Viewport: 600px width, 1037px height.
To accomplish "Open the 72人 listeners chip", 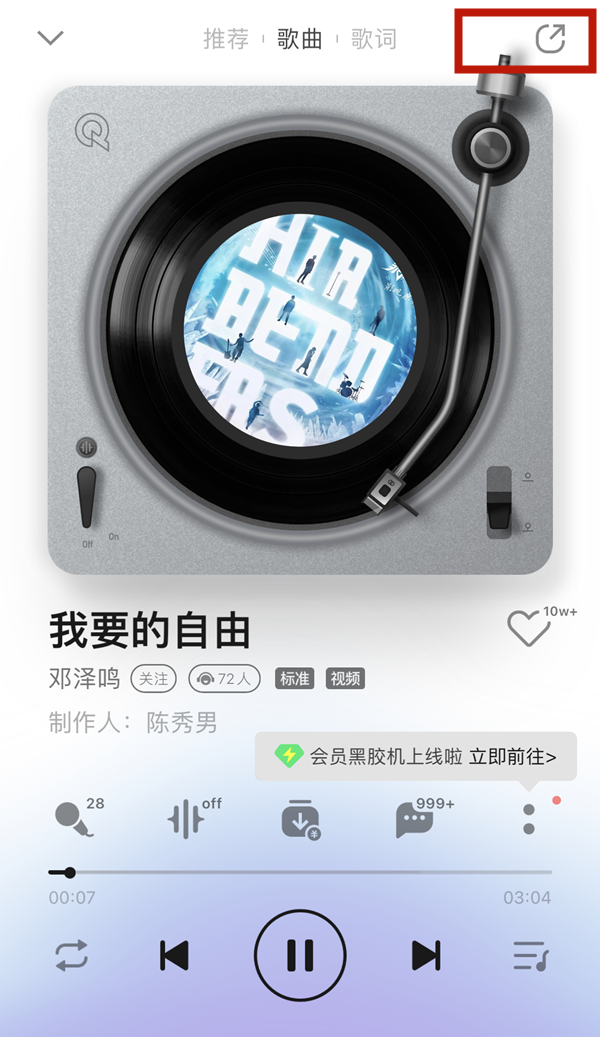I will (x=225, y=679).
